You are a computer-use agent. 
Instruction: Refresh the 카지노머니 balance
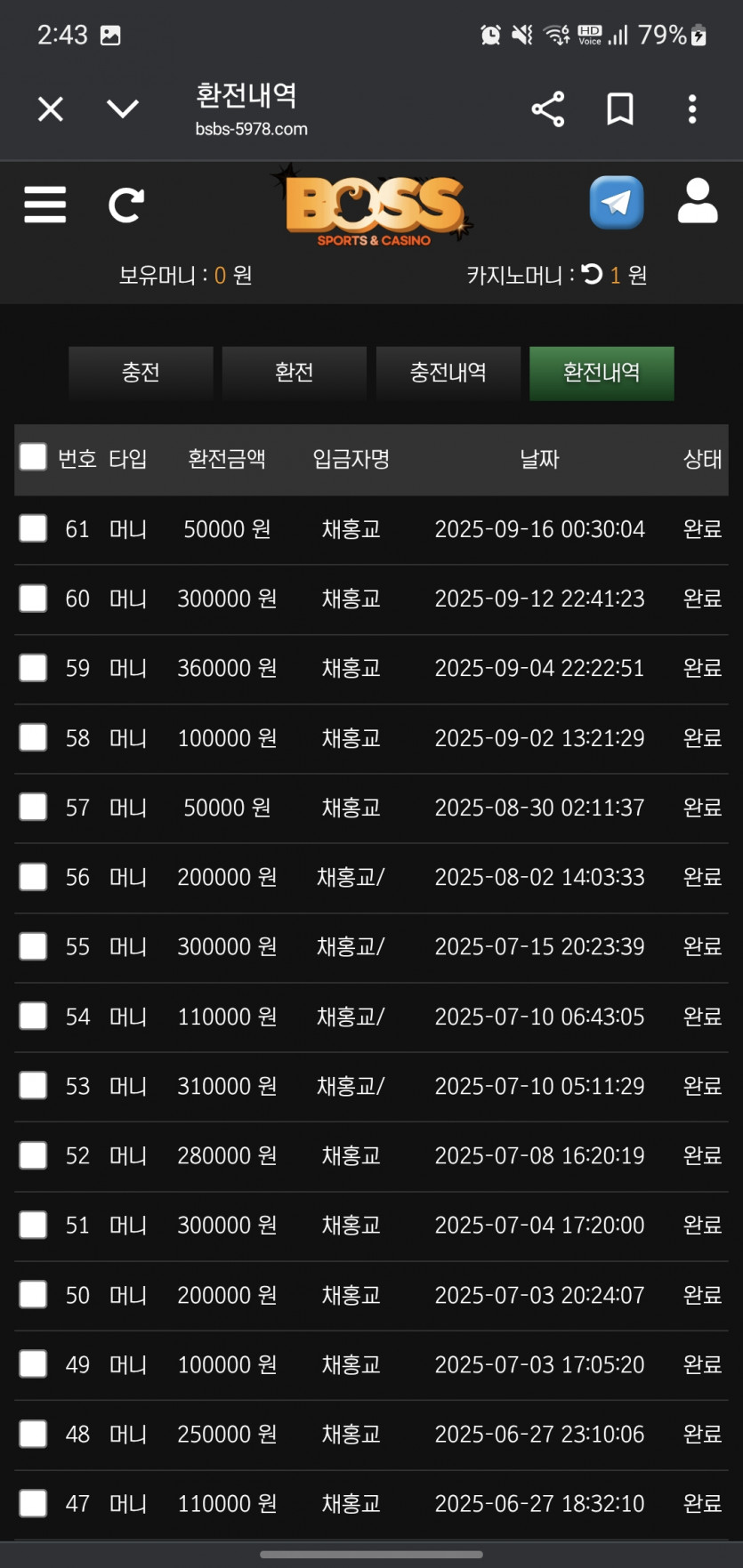pyautogui.click(x=592, y=274)
